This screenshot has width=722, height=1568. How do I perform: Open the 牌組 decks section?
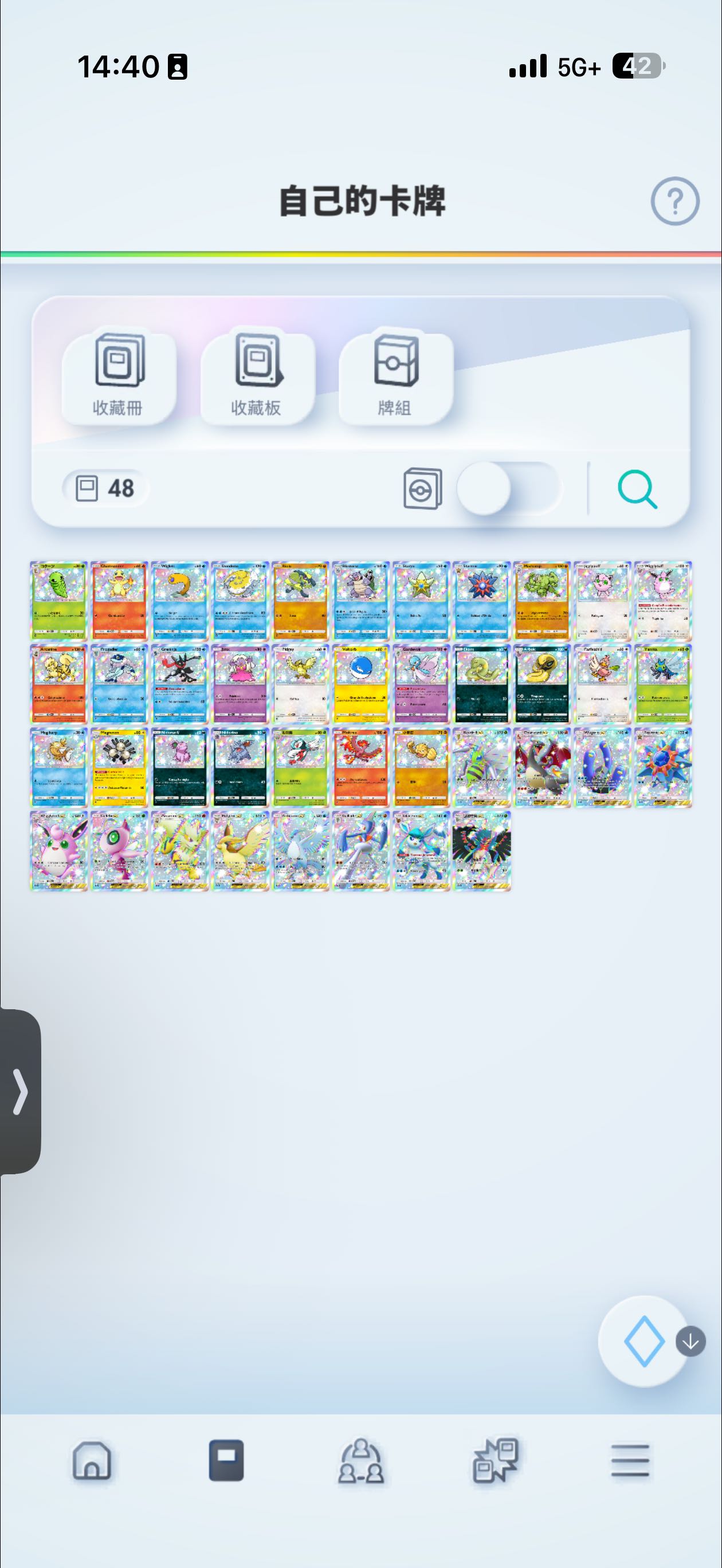point(395,375)
